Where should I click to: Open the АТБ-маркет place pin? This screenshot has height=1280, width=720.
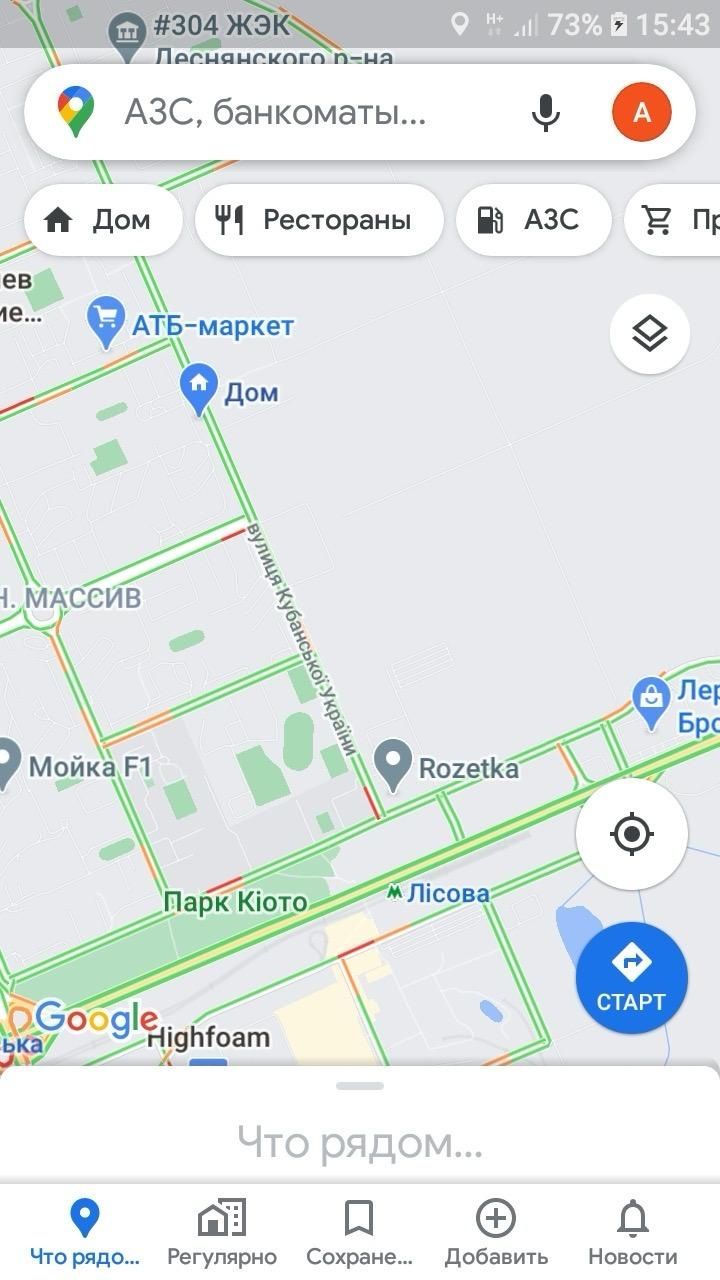point(106,321)
